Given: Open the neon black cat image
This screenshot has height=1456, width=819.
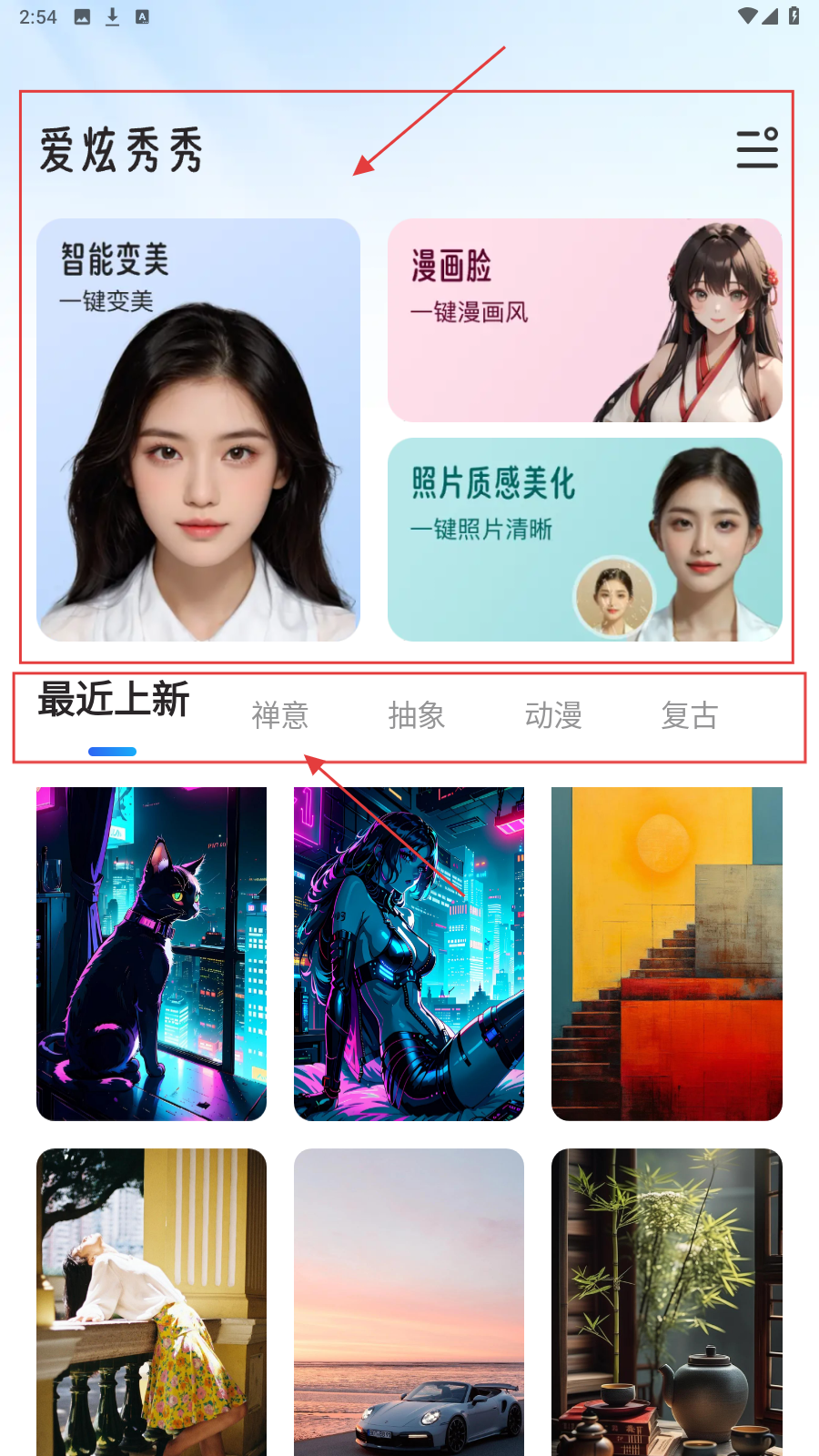Looking at the screenshot, I should (x=151, y=954).
